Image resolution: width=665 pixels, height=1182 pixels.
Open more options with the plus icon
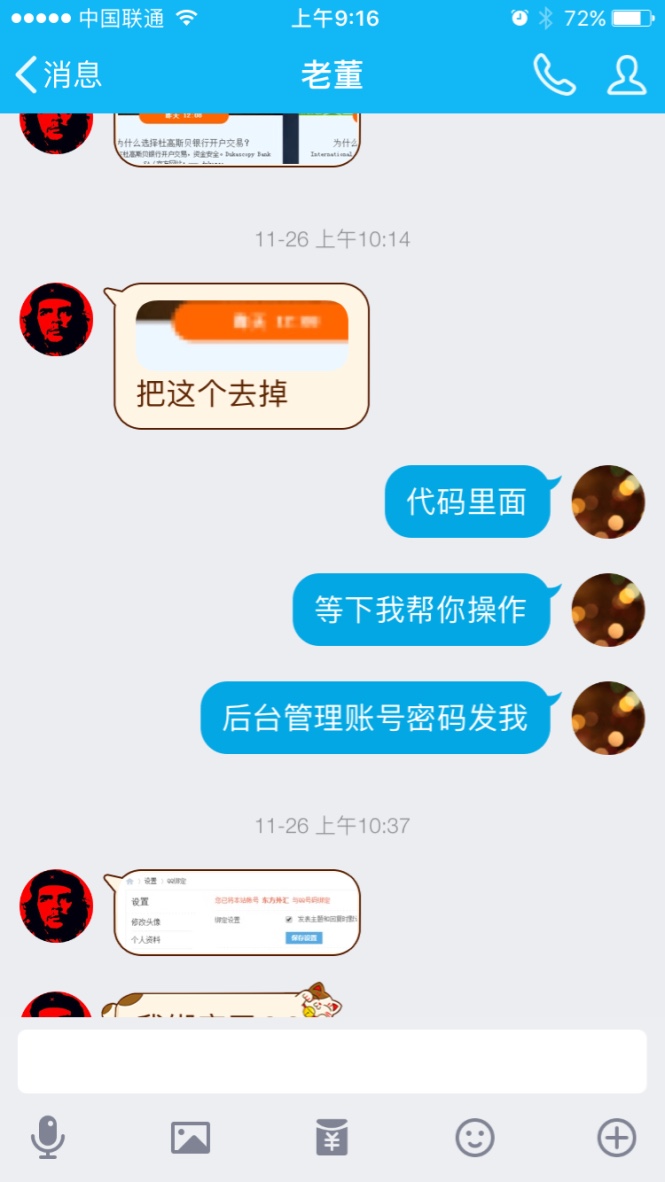(x=616, y=1137)
